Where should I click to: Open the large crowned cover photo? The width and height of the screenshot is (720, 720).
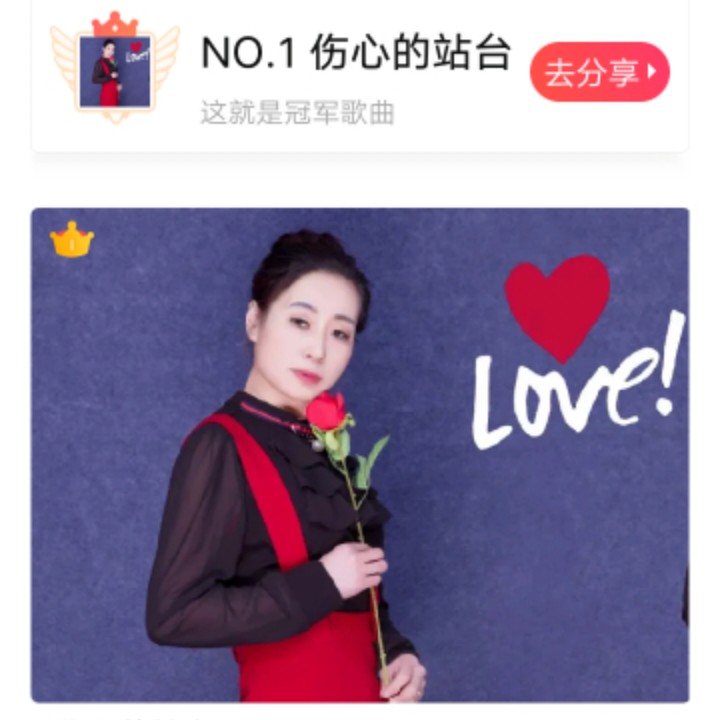pos(360,455)
